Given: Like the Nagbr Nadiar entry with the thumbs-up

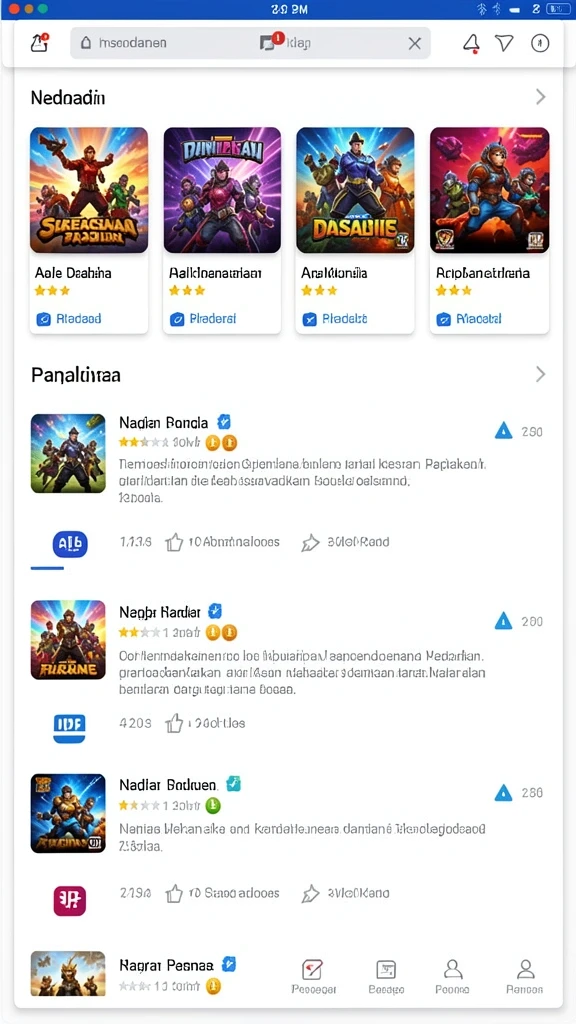Looking at the screenshot, I should (x=174, y=724).
